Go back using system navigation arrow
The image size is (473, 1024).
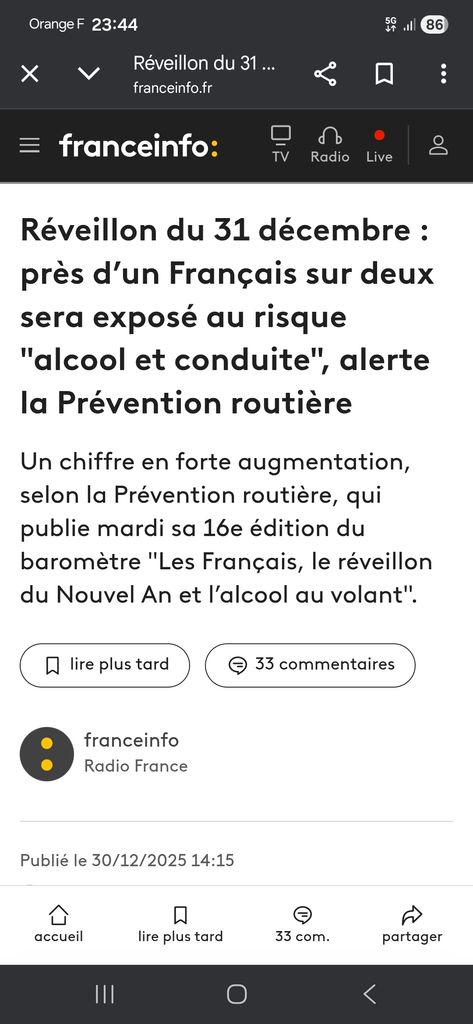point(370,994)
